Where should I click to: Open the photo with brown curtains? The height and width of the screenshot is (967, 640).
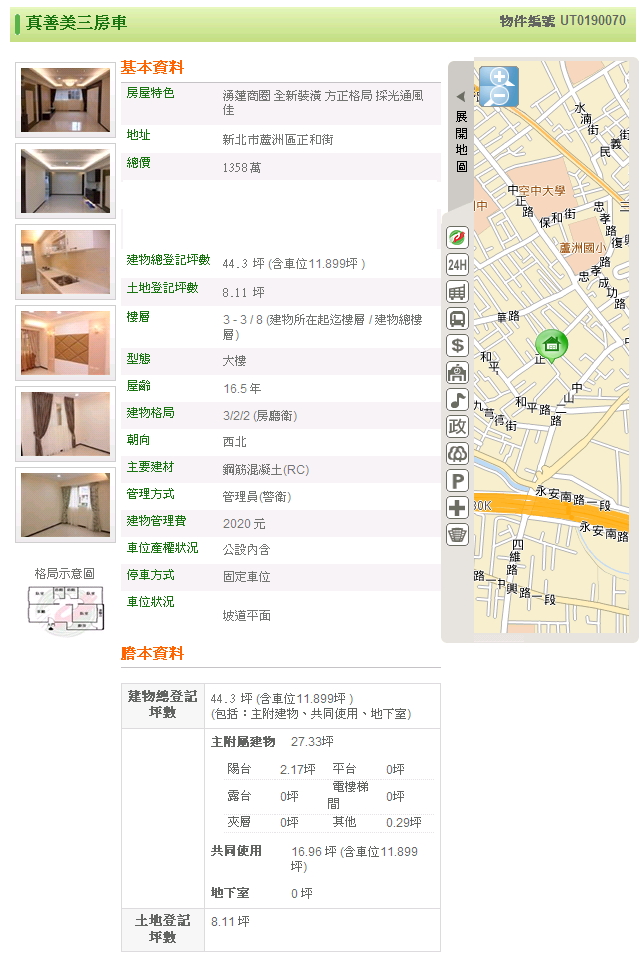65,424
